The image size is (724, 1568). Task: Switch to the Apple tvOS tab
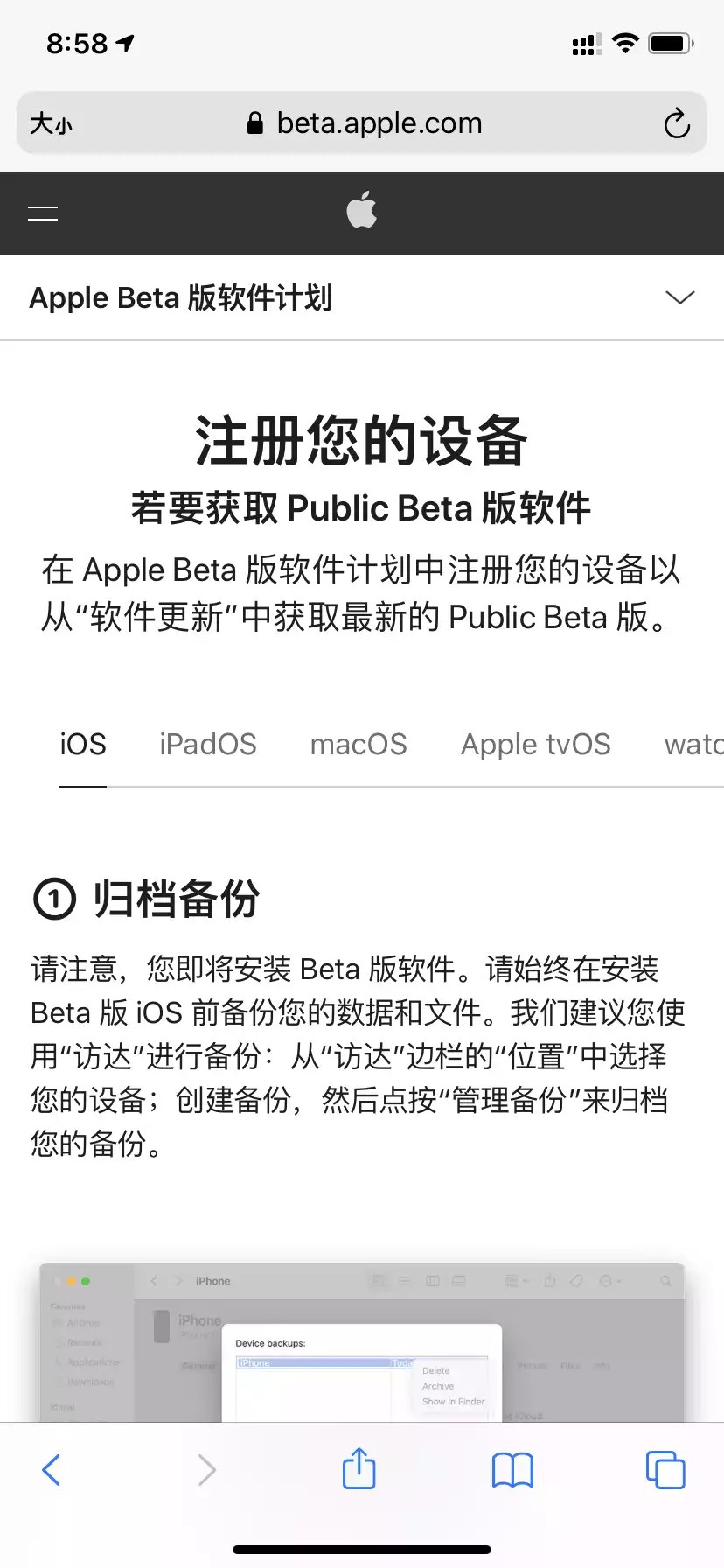tap(535, 745)
